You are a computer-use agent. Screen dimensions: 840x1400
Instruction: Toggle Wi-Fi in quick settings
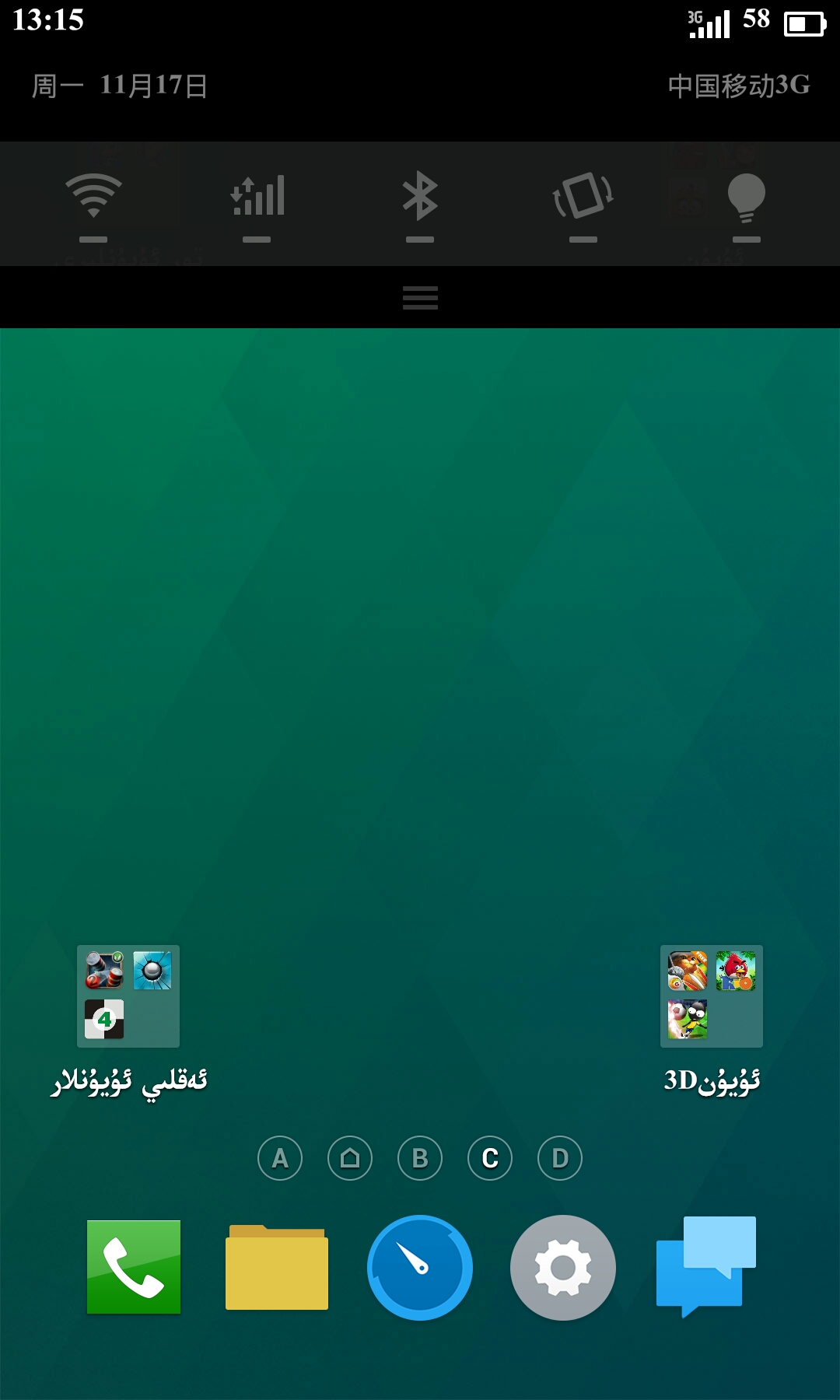(x=93, y=204)
